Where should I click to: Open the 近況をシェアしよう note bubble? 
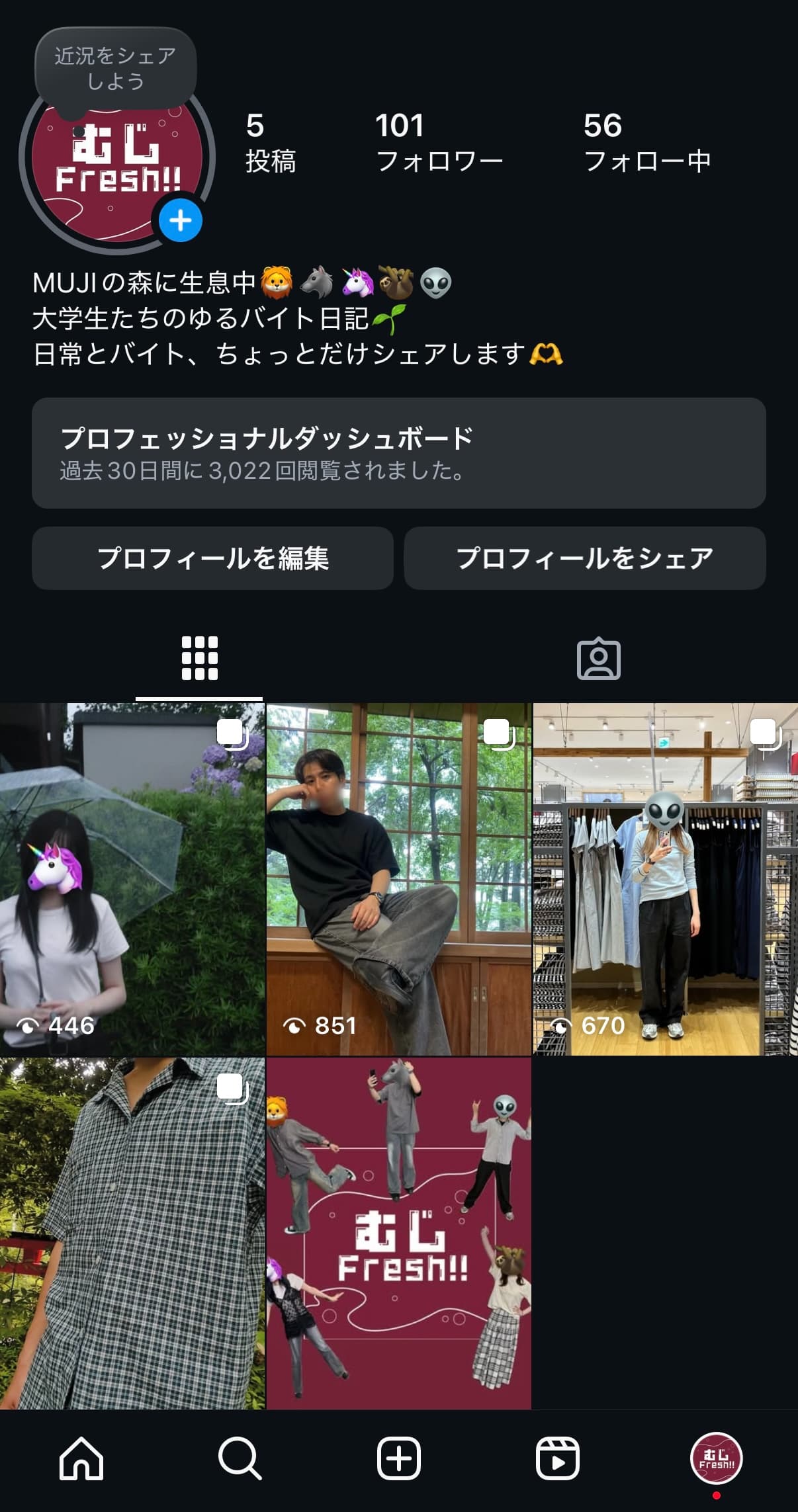(115, 68)
